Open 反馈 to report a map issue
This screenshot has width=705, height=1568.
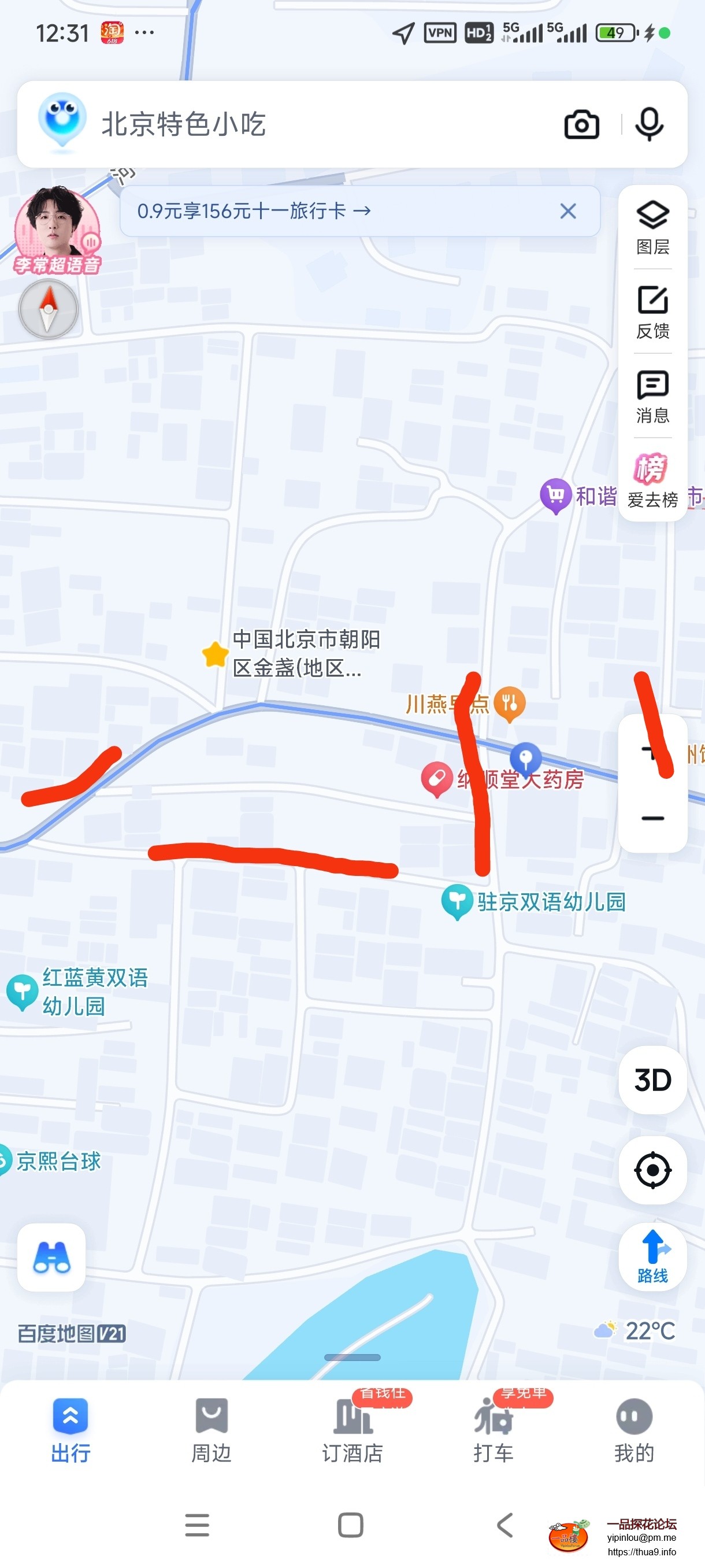(x=652, y=312)
